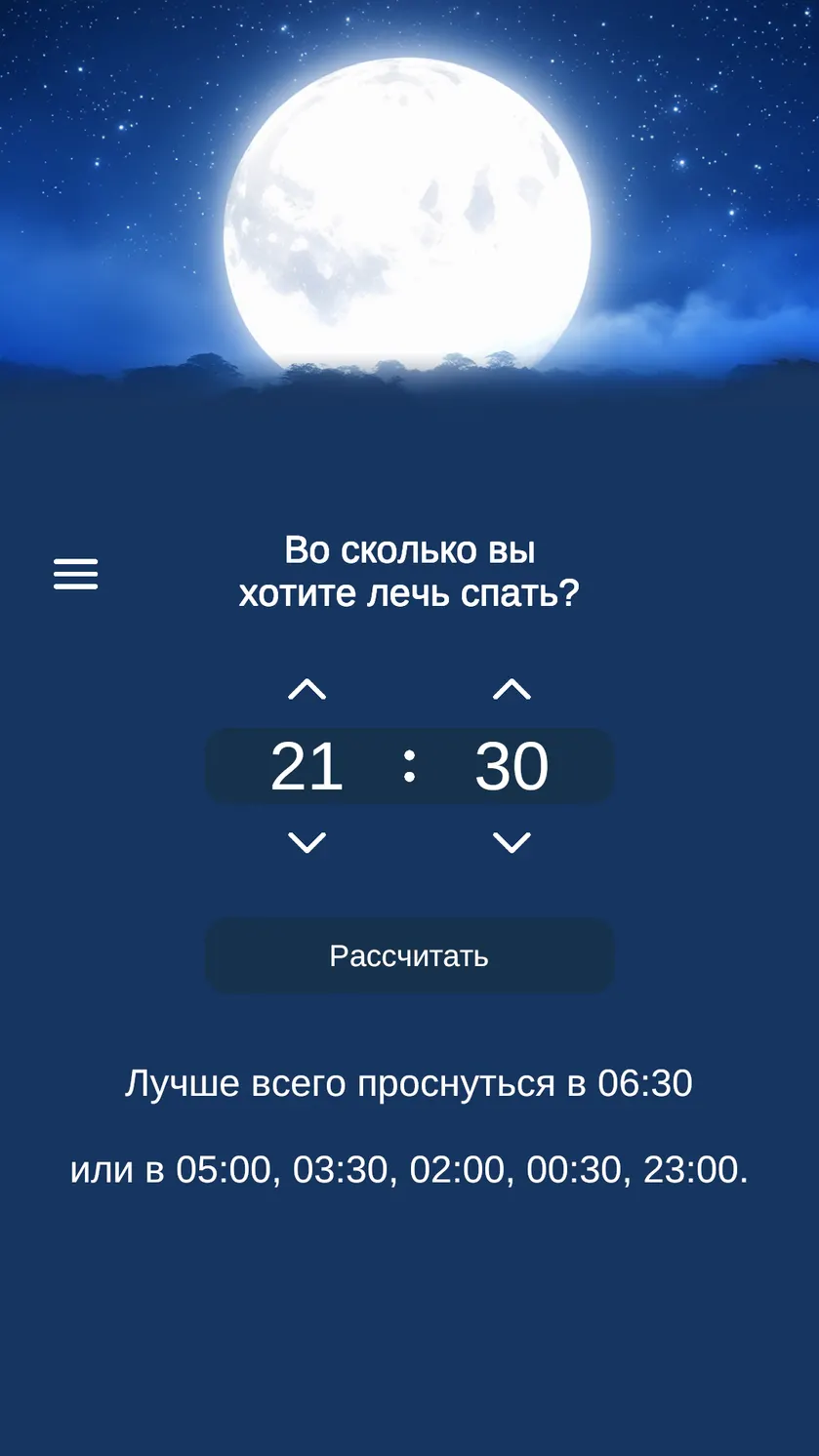The image size is (819, 1456).
Task: Decrease the hour below 21
Action: coord(307,842)
